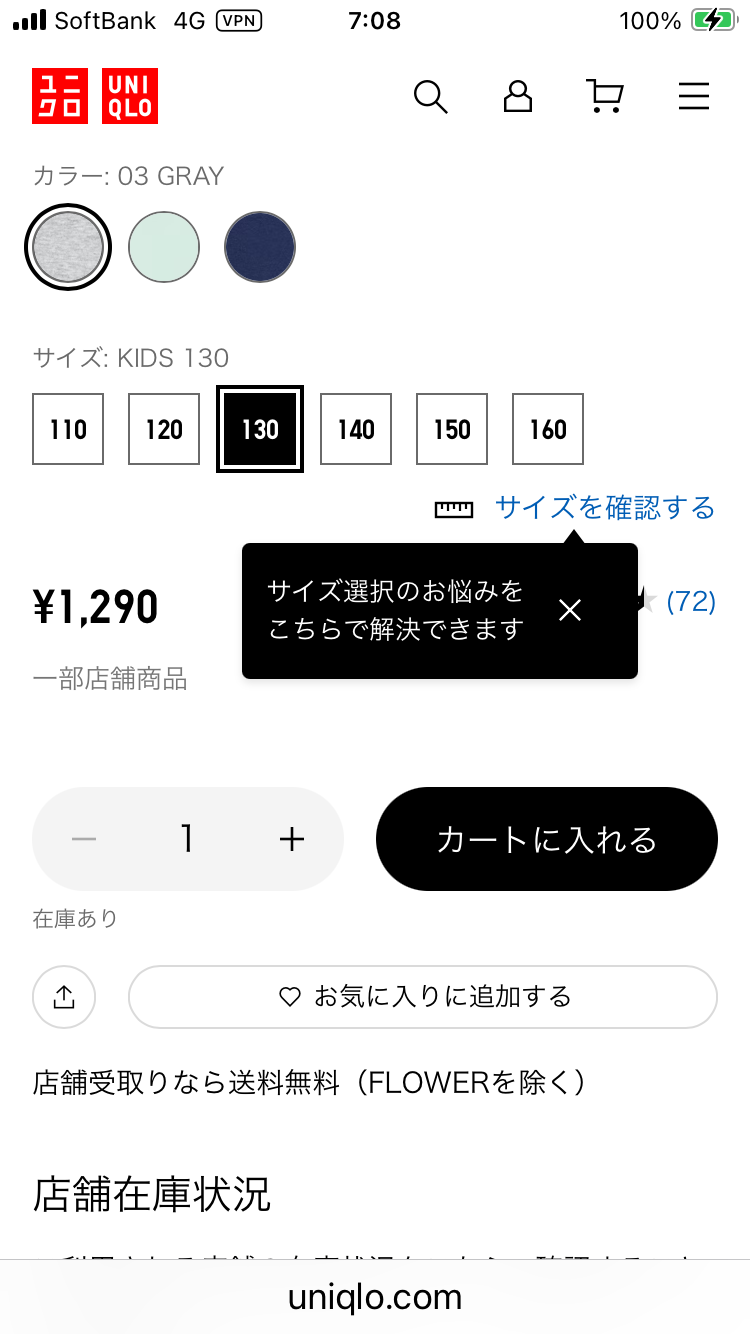750x1334 pixels.
Task: Add item to cart with カートに入れる
Action: (x=547, y=839)
